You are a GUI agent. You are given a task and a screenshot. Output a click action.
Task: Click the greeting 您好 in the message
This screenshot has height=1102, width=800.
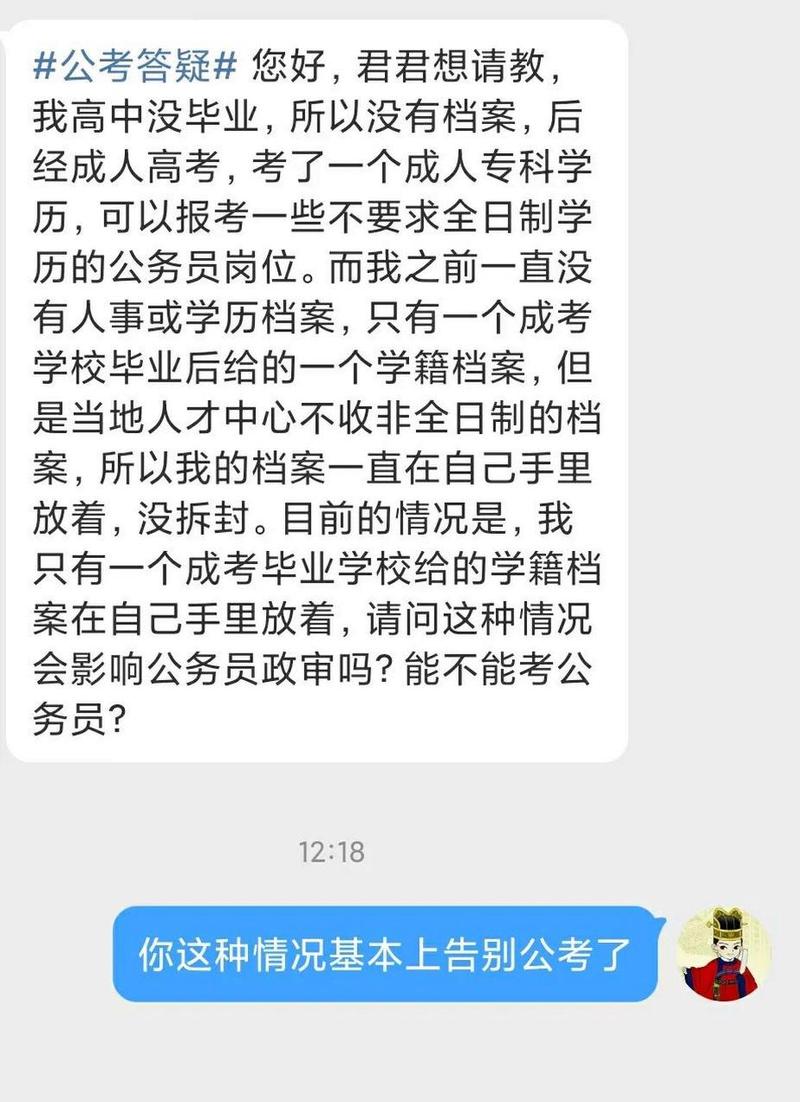coord(290,64)
